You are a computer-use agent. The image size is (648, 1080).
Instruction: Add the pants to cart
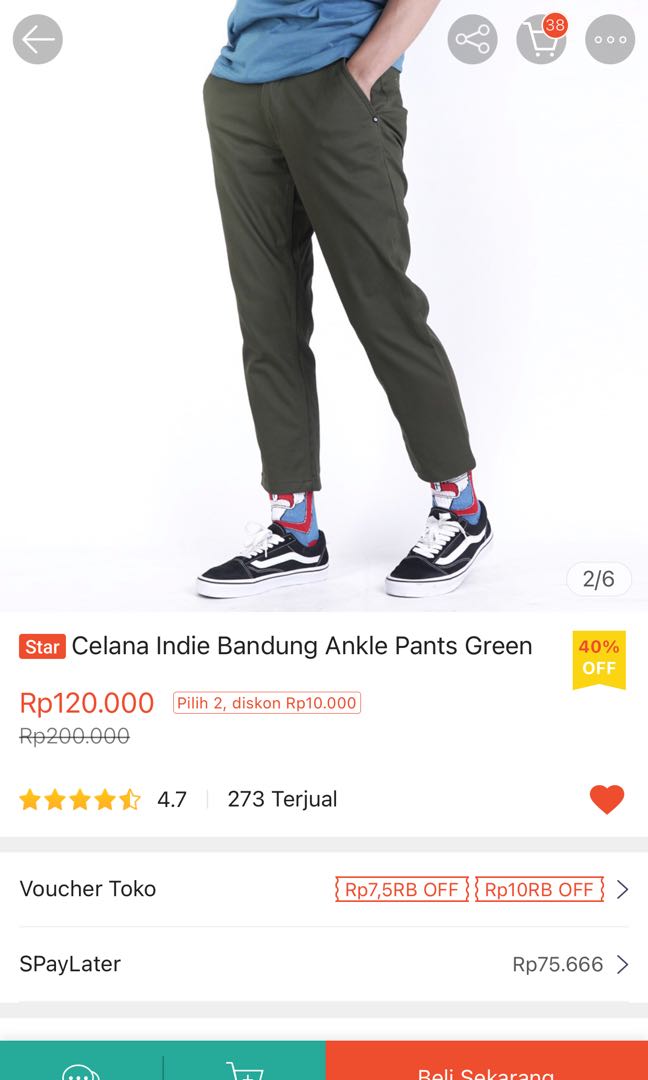[244, 1067]
